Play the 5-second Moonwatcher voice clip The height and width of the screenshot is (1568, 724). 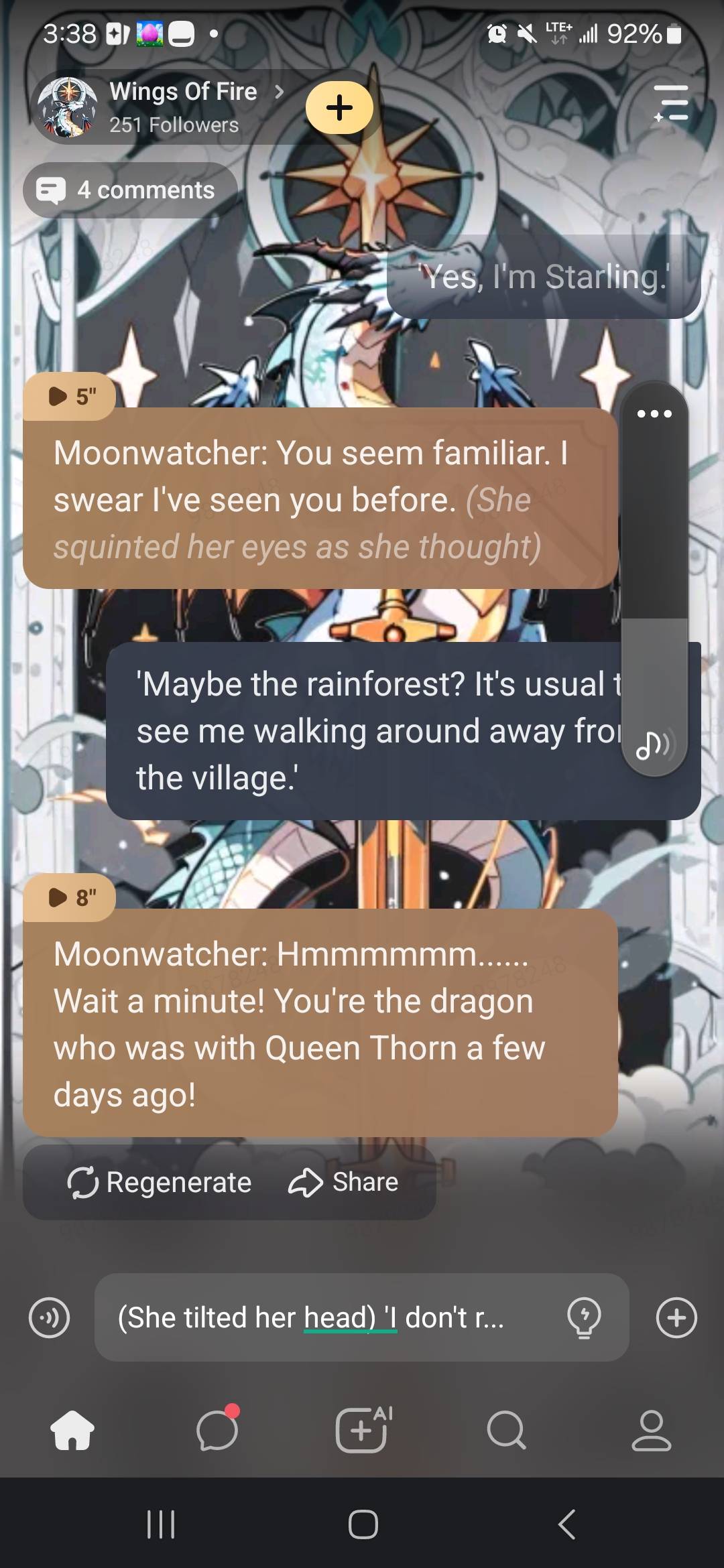point(70,397)
